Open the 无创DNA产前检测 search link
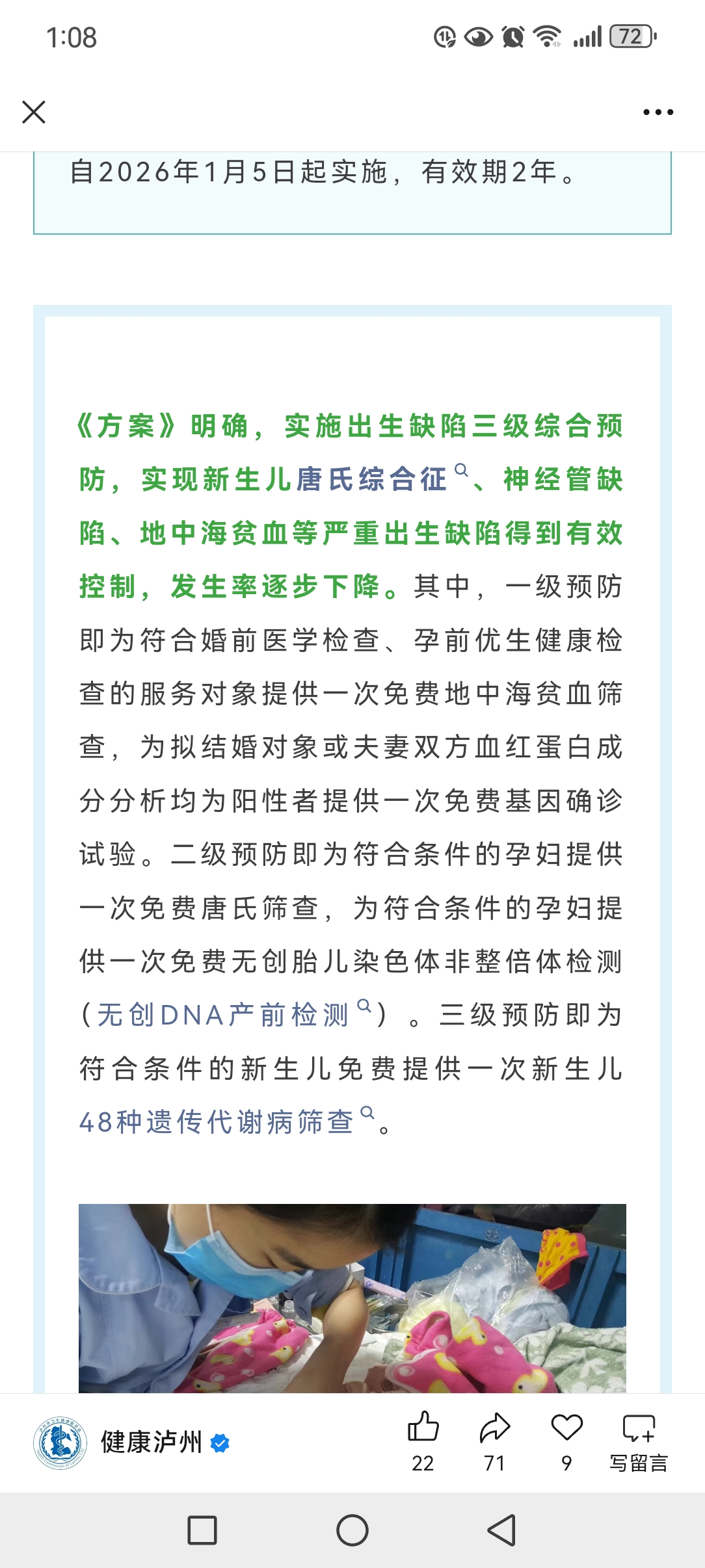This screenshot has width=705, height=1568. click(224, 1015)
